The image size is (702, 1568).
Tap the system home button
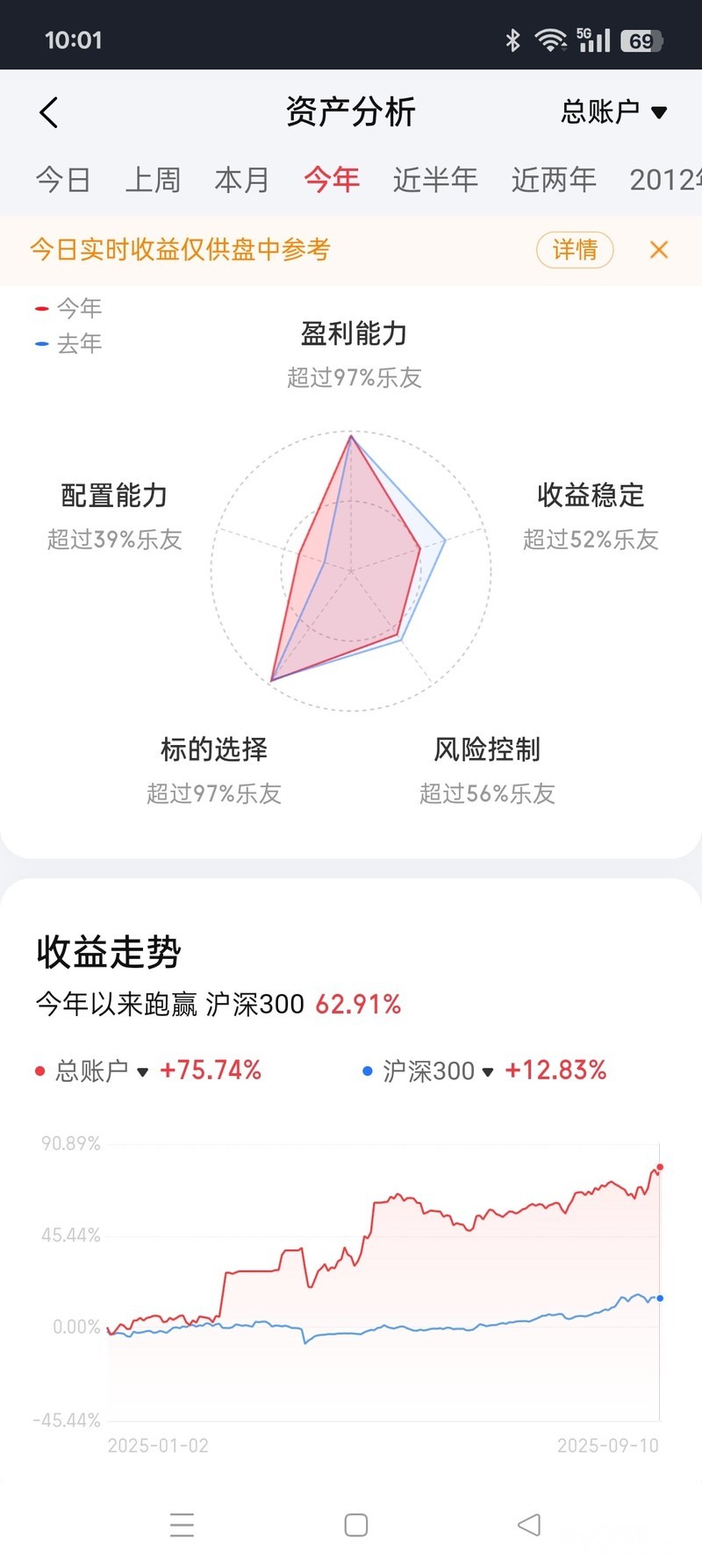pos(355,1525)
